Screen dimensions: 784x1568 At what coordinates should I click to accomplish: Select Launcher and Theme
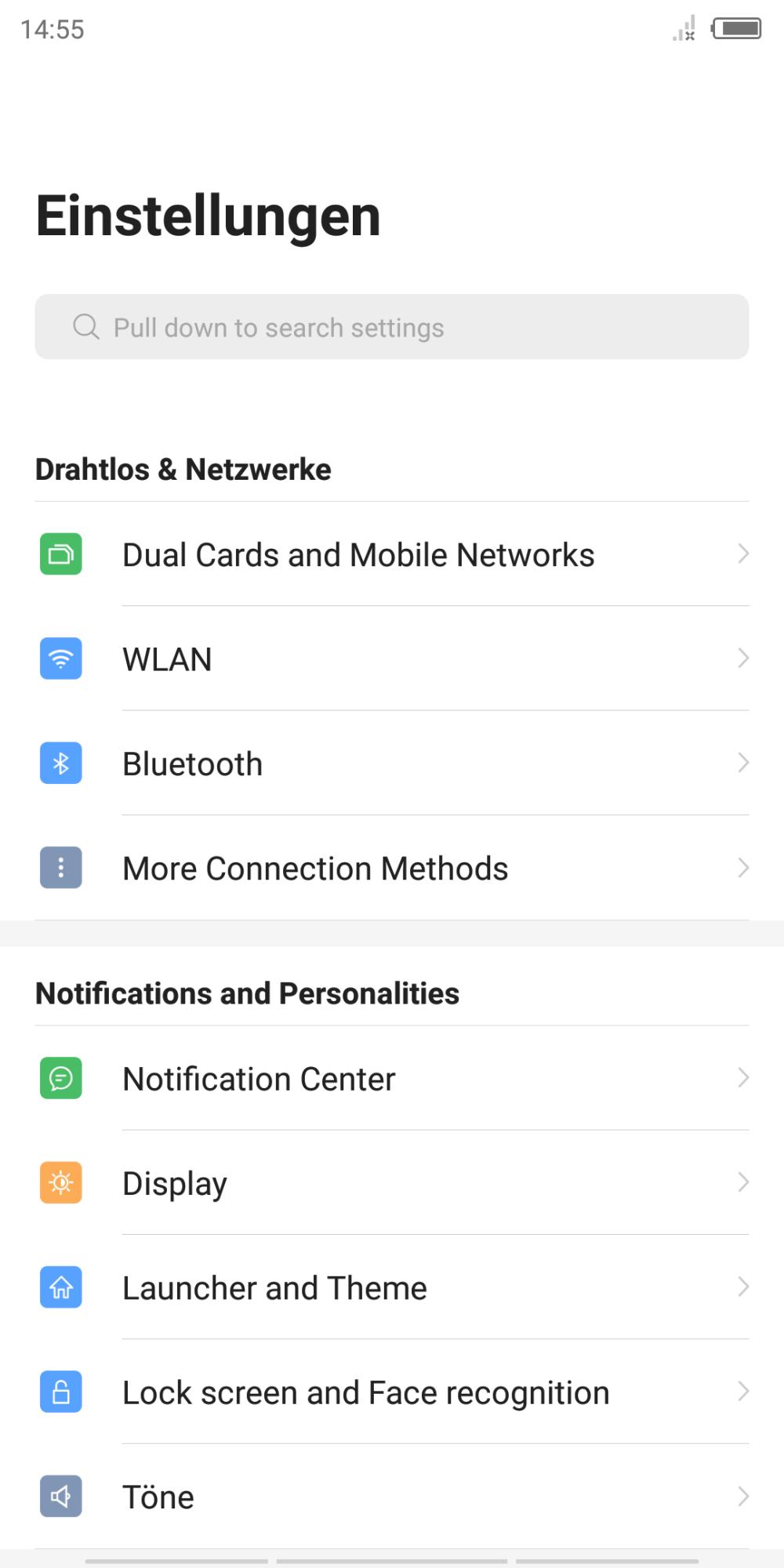pyautogui.click(x=392, y=1287)
